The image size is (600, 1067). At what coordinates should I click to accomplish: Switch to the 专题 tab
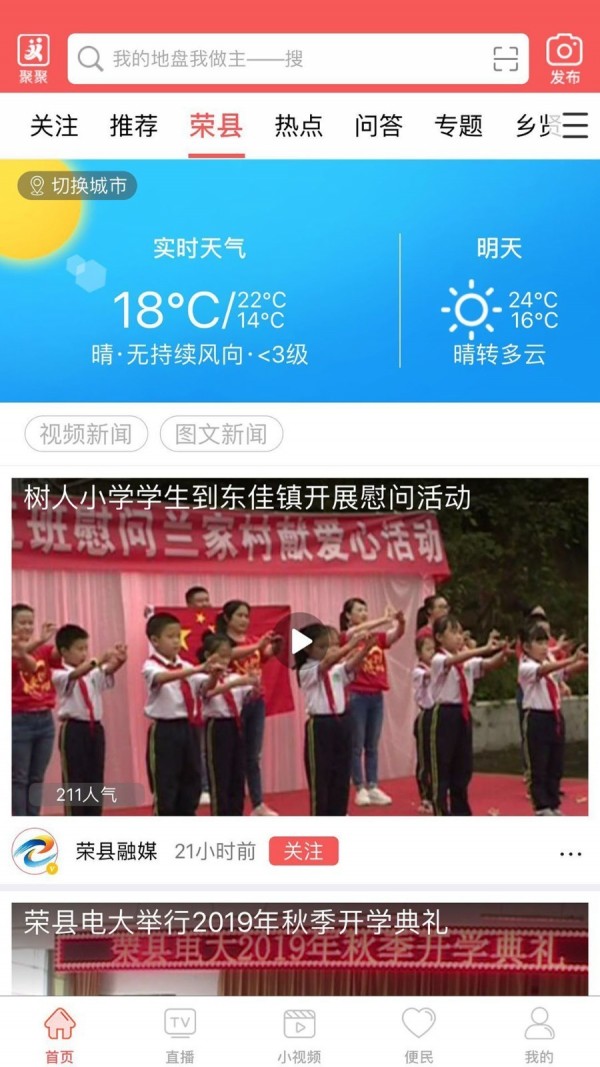click(x=459, y=126)
